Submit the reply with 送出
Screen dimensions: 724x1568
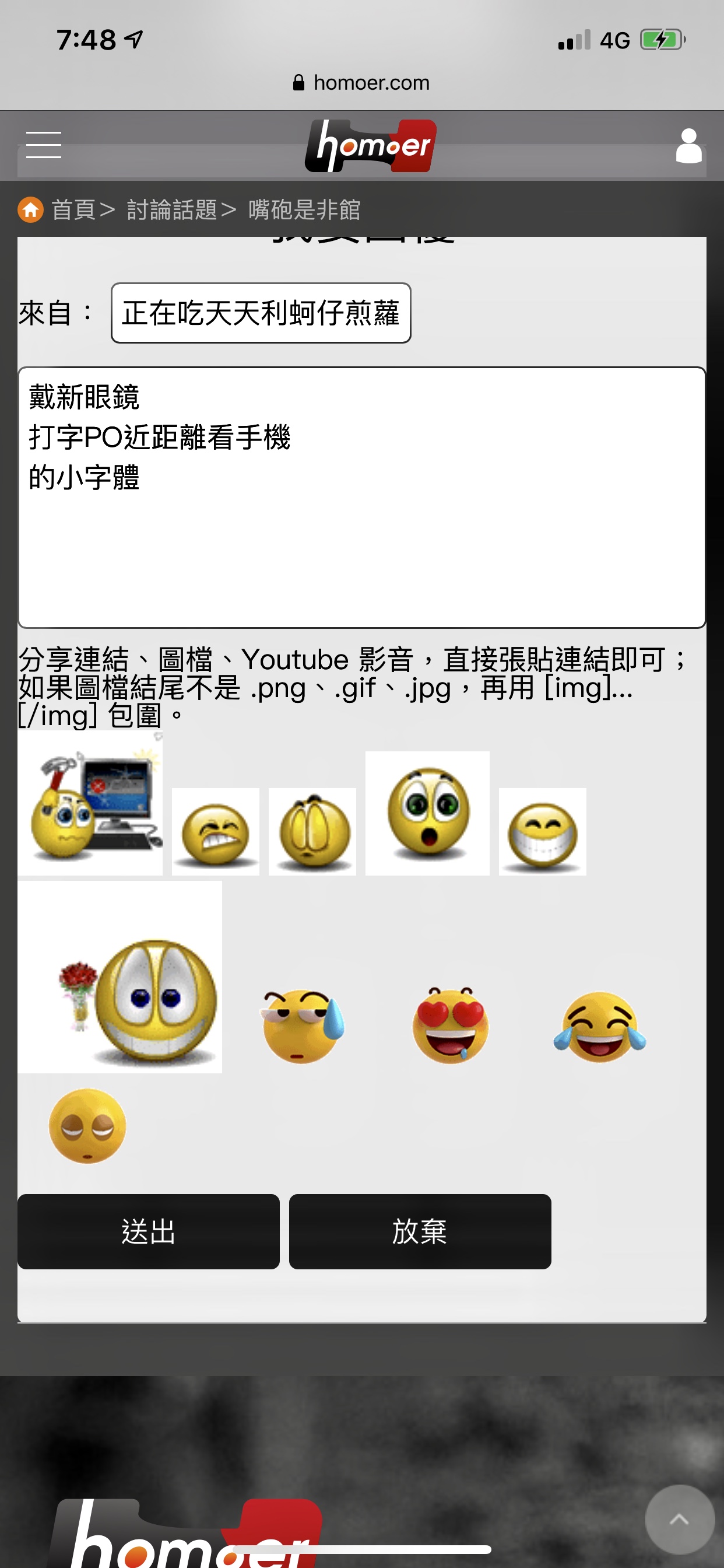pyautogui.click(x=149, y=1231)
